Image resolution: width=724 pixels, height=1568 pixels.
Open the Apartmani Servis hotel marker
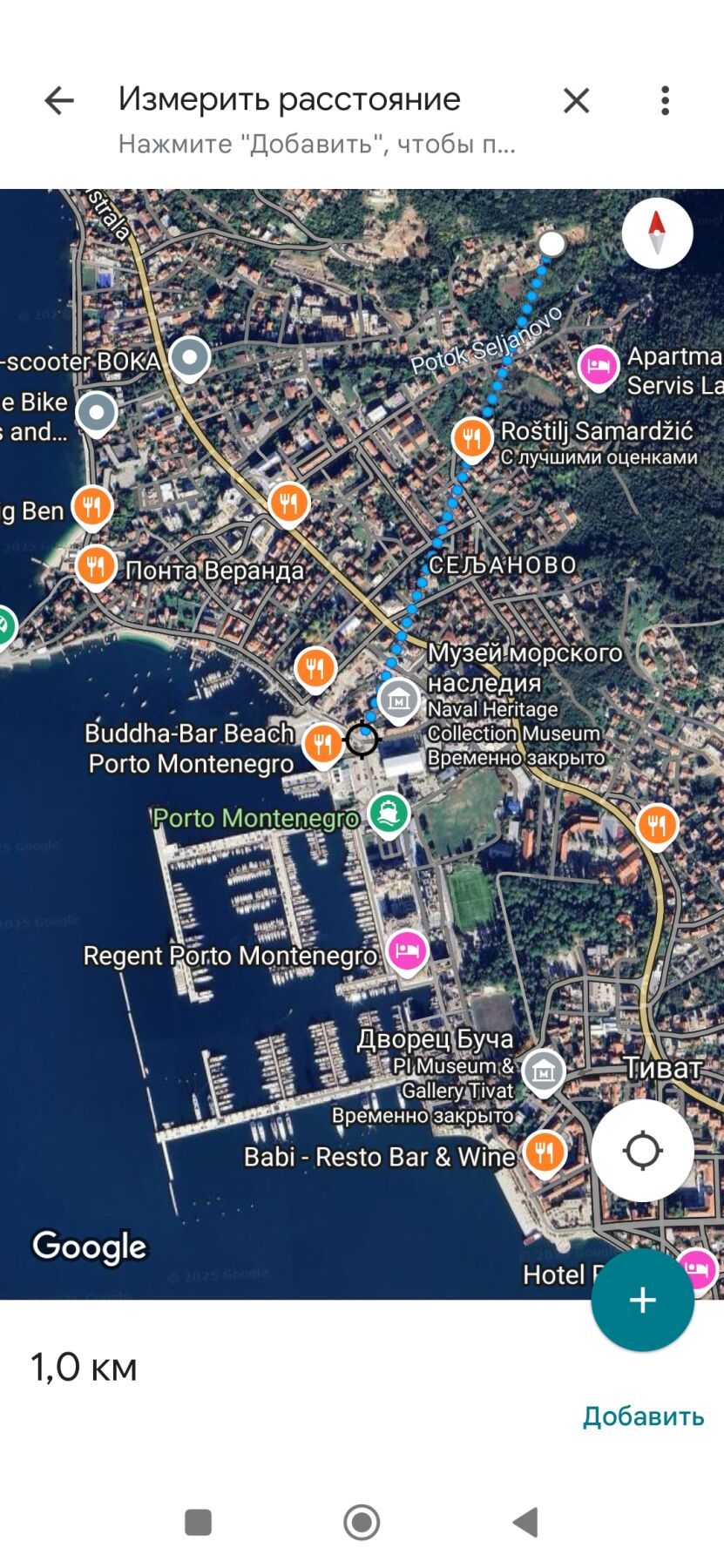pyautogui.click(x=598, y=366)
